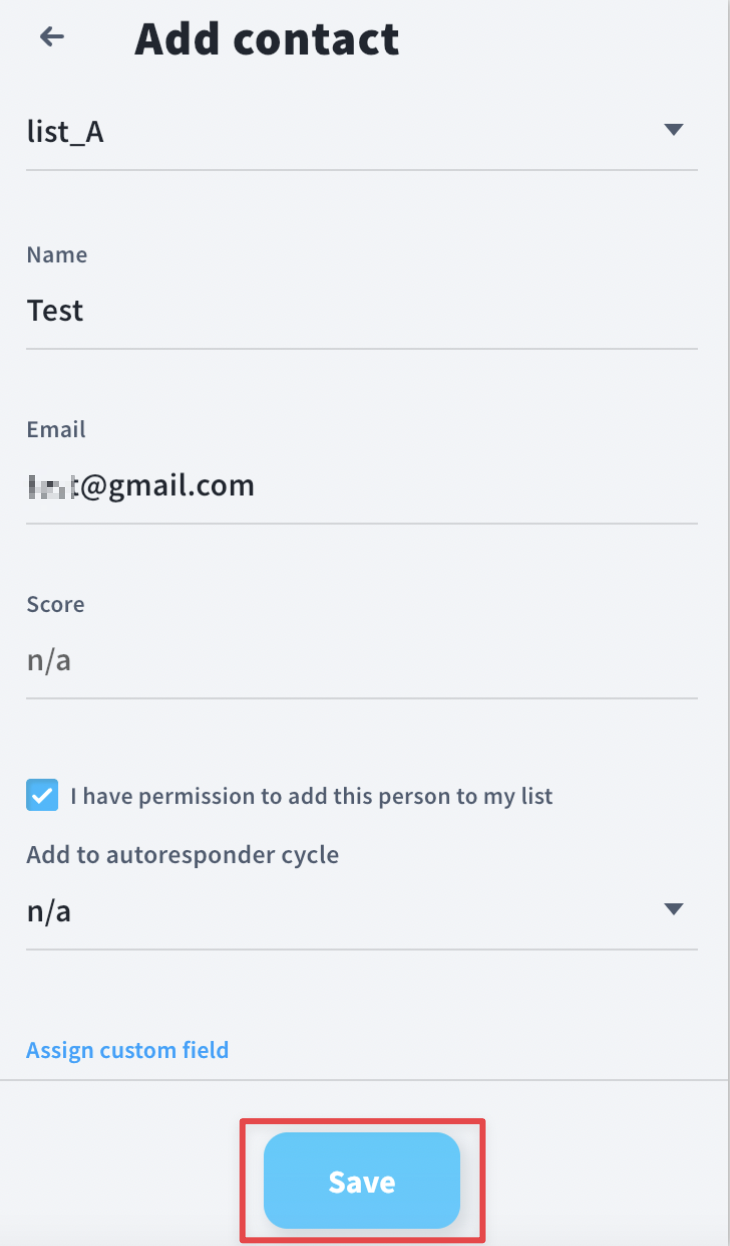730x1246 pixels.
Task: Tap the Email field with the gmail address
Action: (361, 486)
